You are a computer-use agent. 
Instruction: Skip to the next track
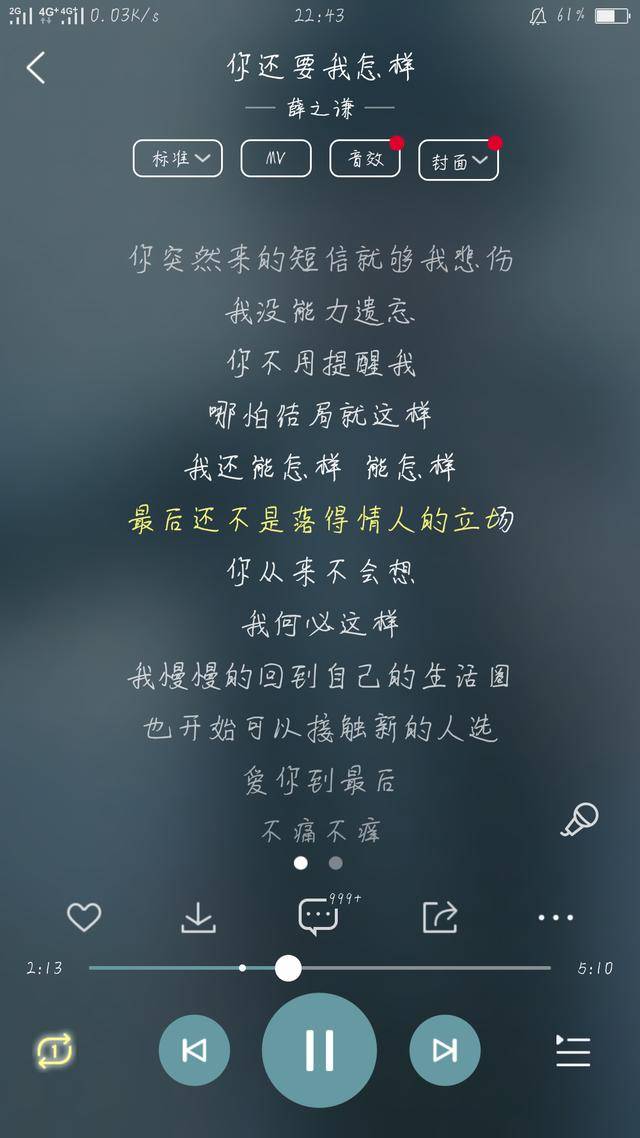click(x=445, y=1050)
